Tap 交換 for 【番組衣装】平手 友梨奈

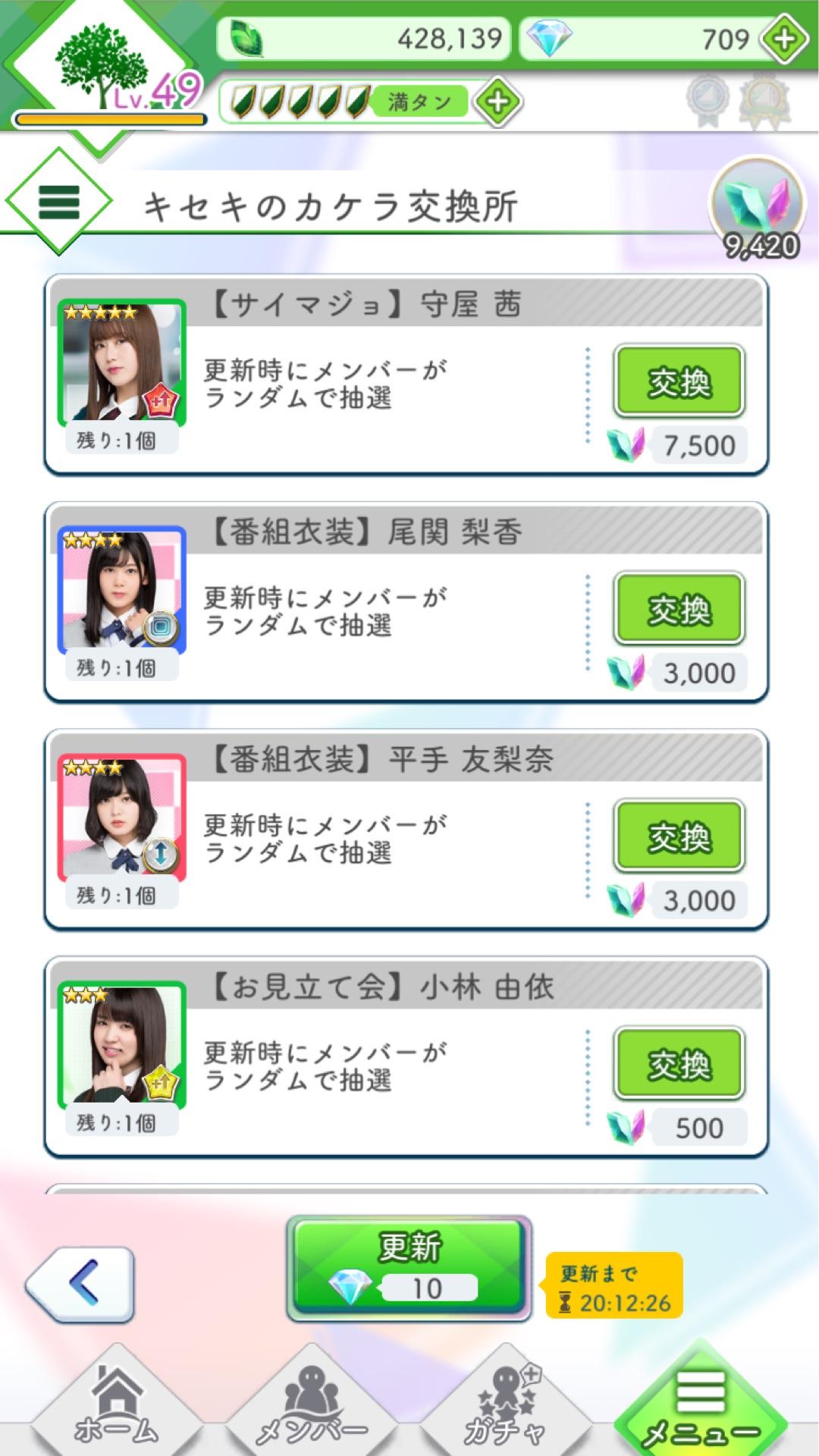click(x=679, y=836)
